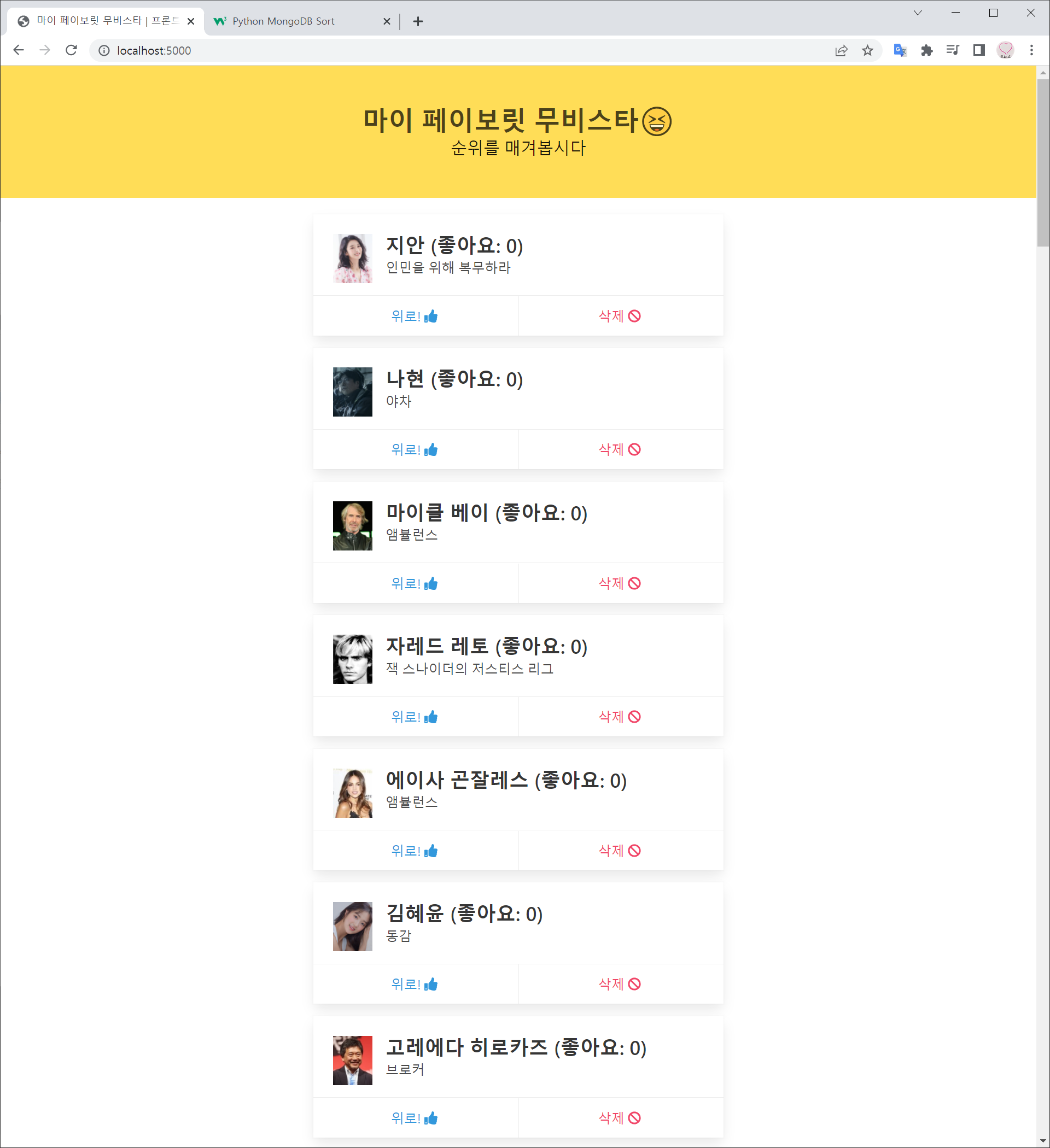1050x1148 pixels.
Task: Tap 위로! for 마이클 베이
Action: coord(414,583)
